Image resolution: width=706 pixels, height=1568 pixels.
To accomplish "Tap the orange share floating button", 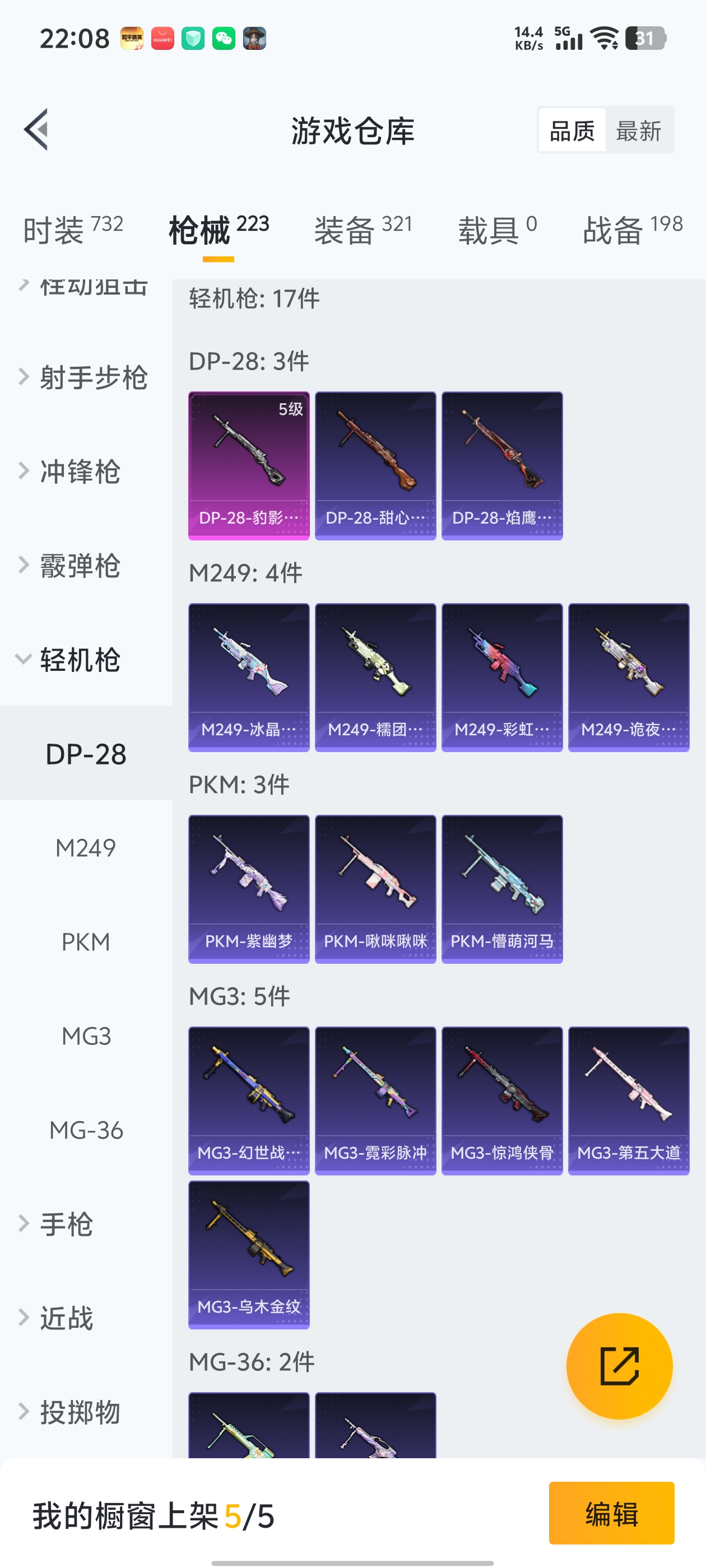I will pos(619,1365).
